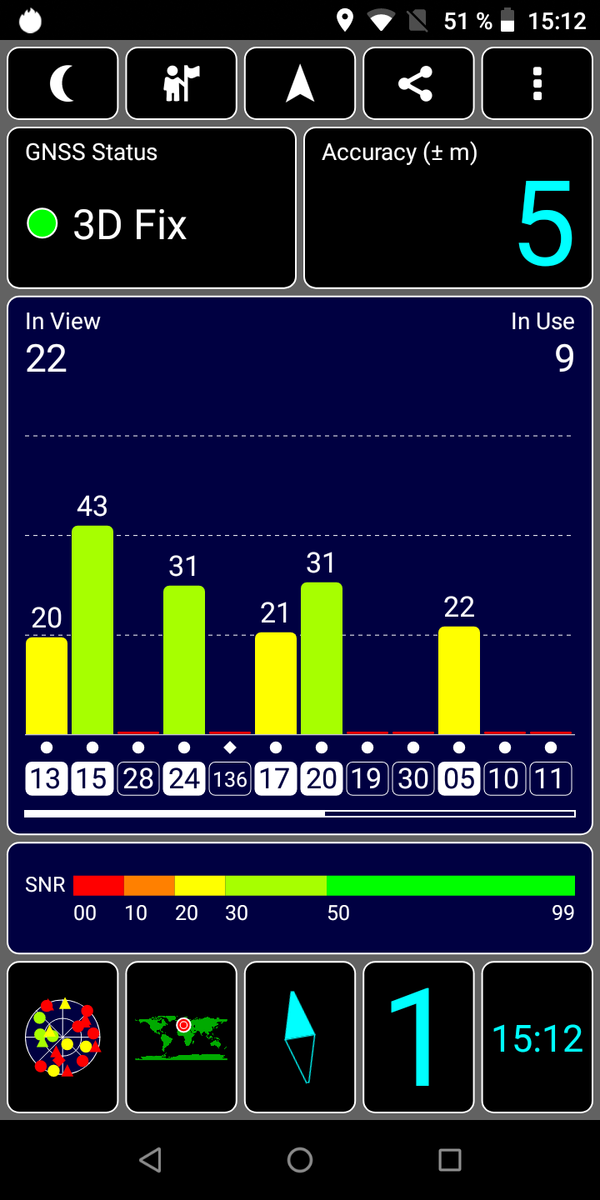Screen dimensions: 600x1200
Task: Go back using the system back button
Action: pos(150,1160)
